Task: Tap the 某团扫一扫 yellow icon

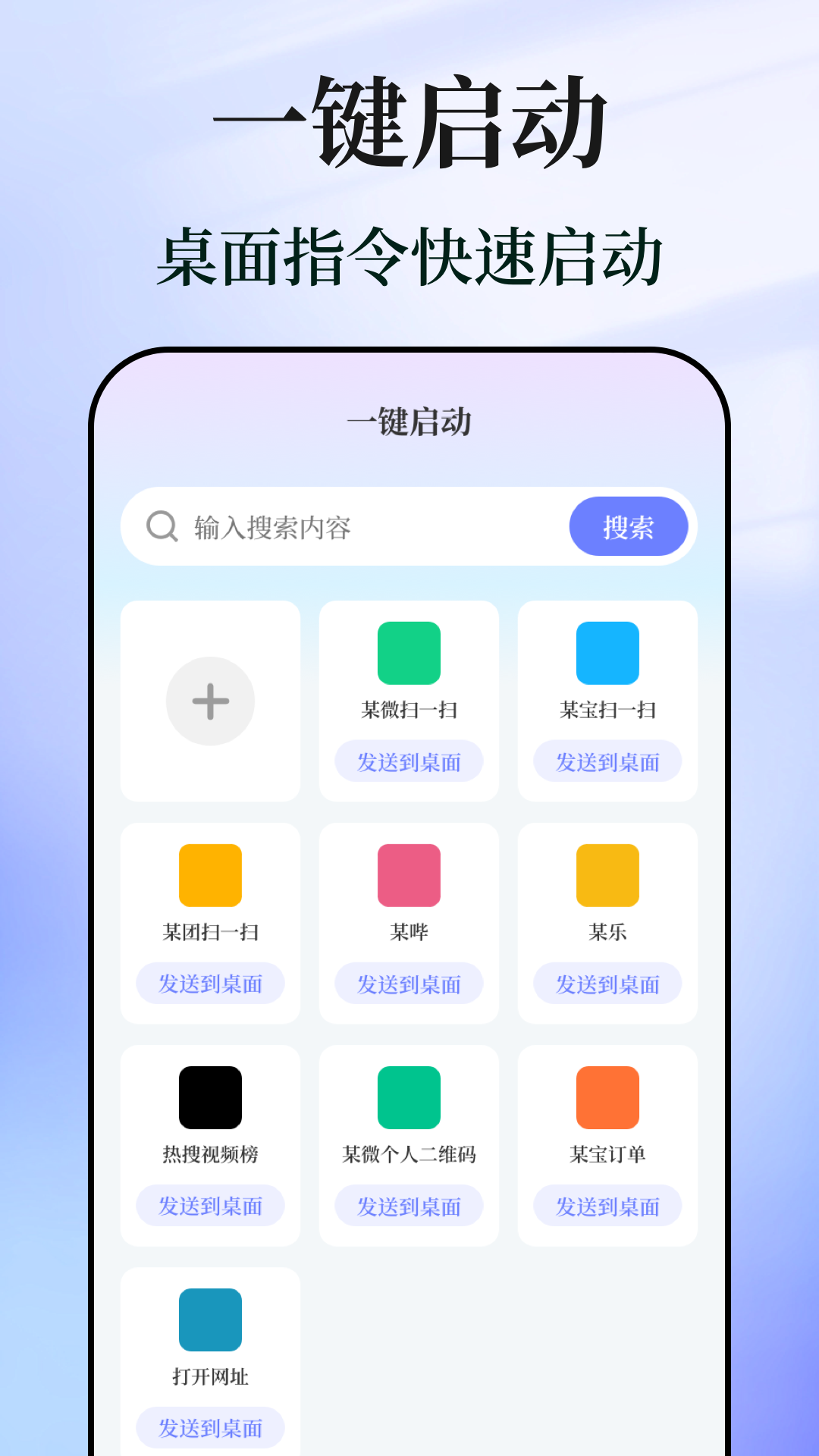Action: [210, 876]
